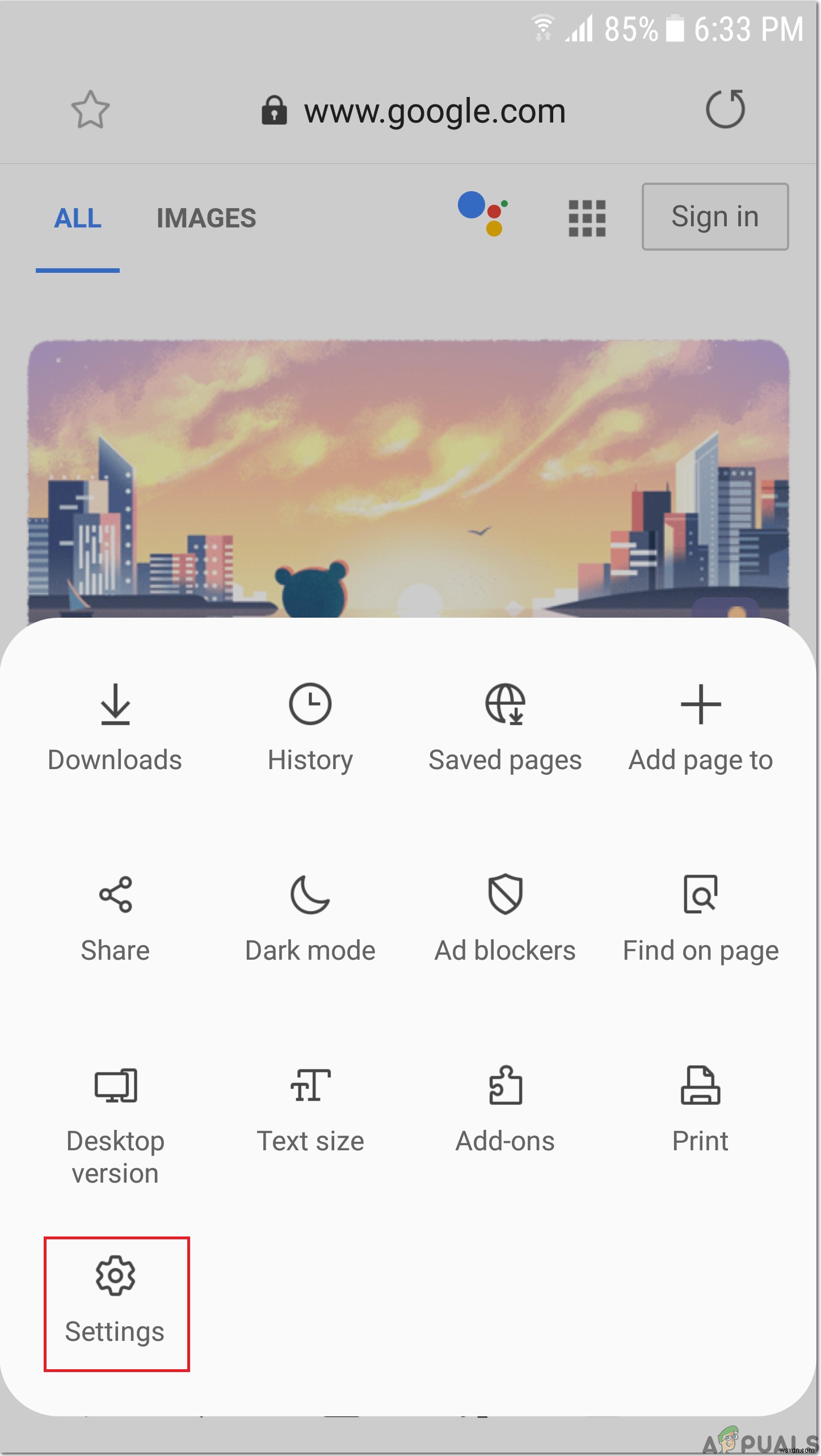Viewport: 821px width, 1456px height.
Task: Tap the padlock to view site security info
Action: 274,111
